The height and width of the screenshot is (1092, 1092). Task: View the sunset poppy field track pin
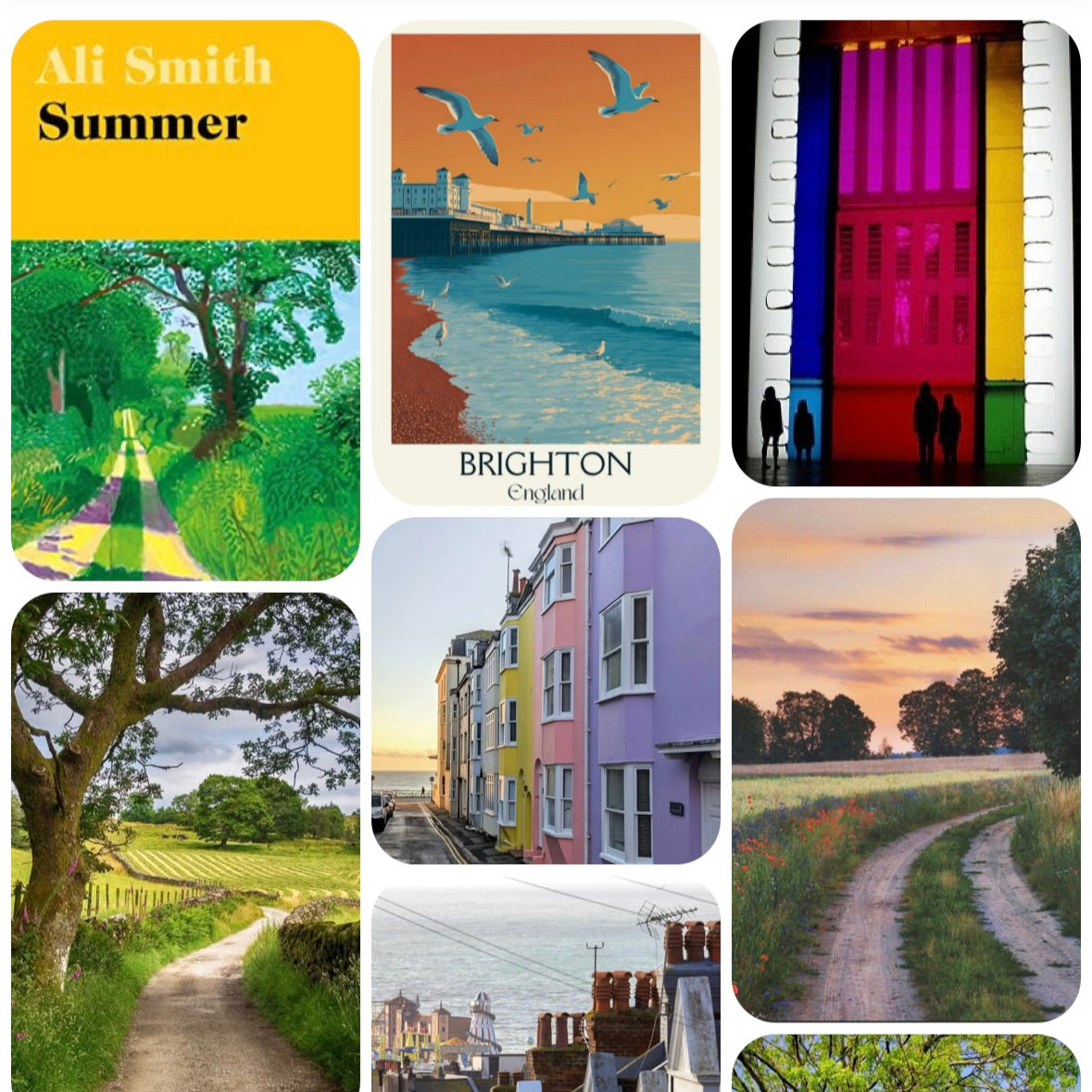(906, 759)
